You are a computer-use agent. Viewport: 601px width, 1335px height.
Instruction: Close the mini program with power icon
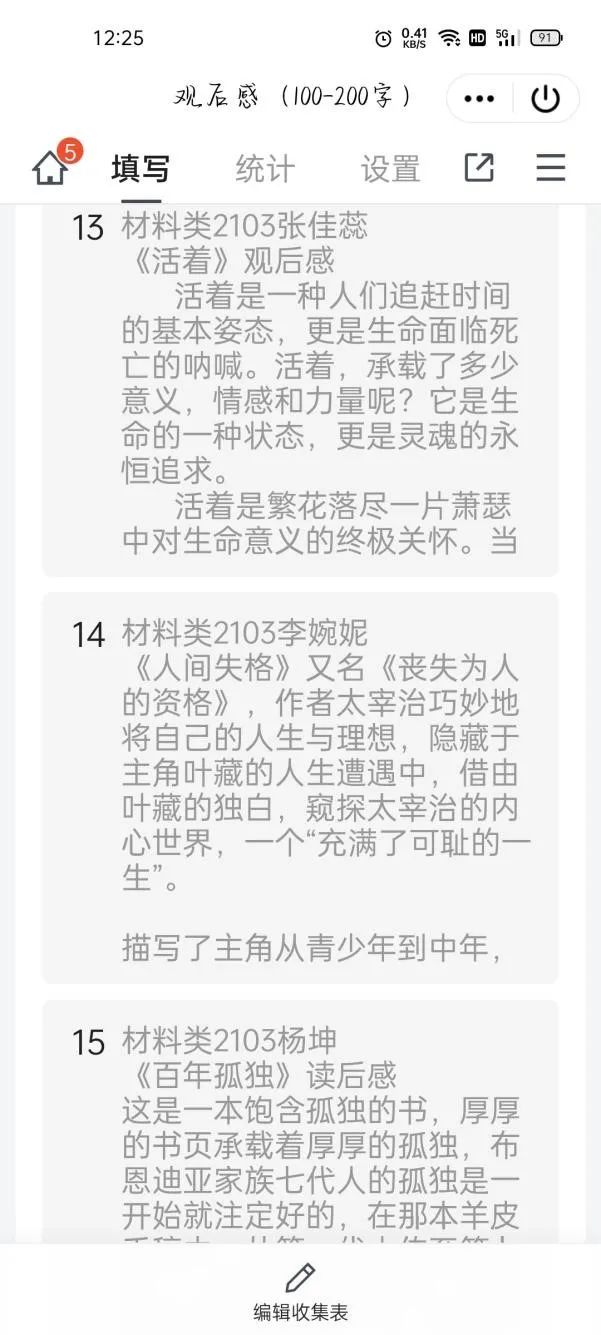(545, 99)
